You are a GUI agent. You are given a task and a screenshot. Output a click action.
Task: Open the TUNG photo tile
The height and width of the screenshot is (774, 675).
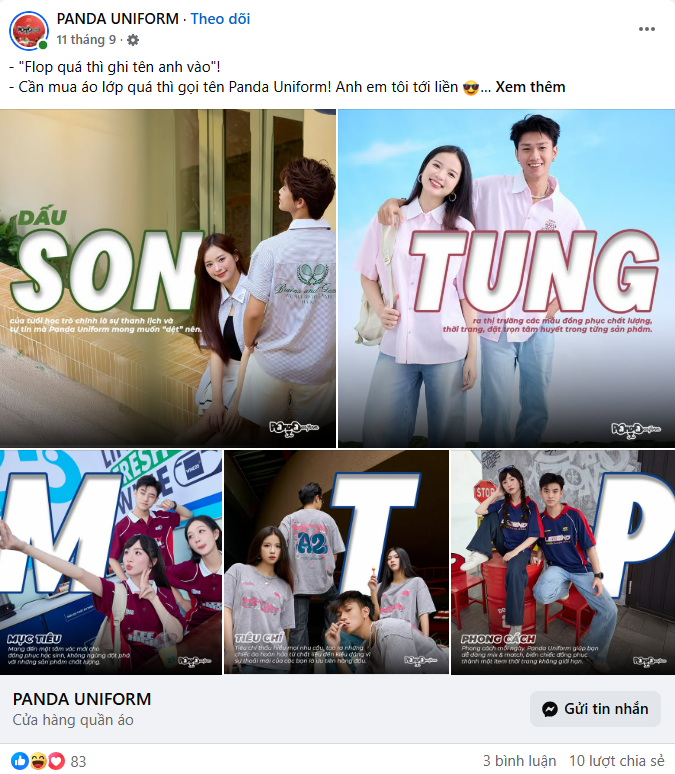(506, 277)
